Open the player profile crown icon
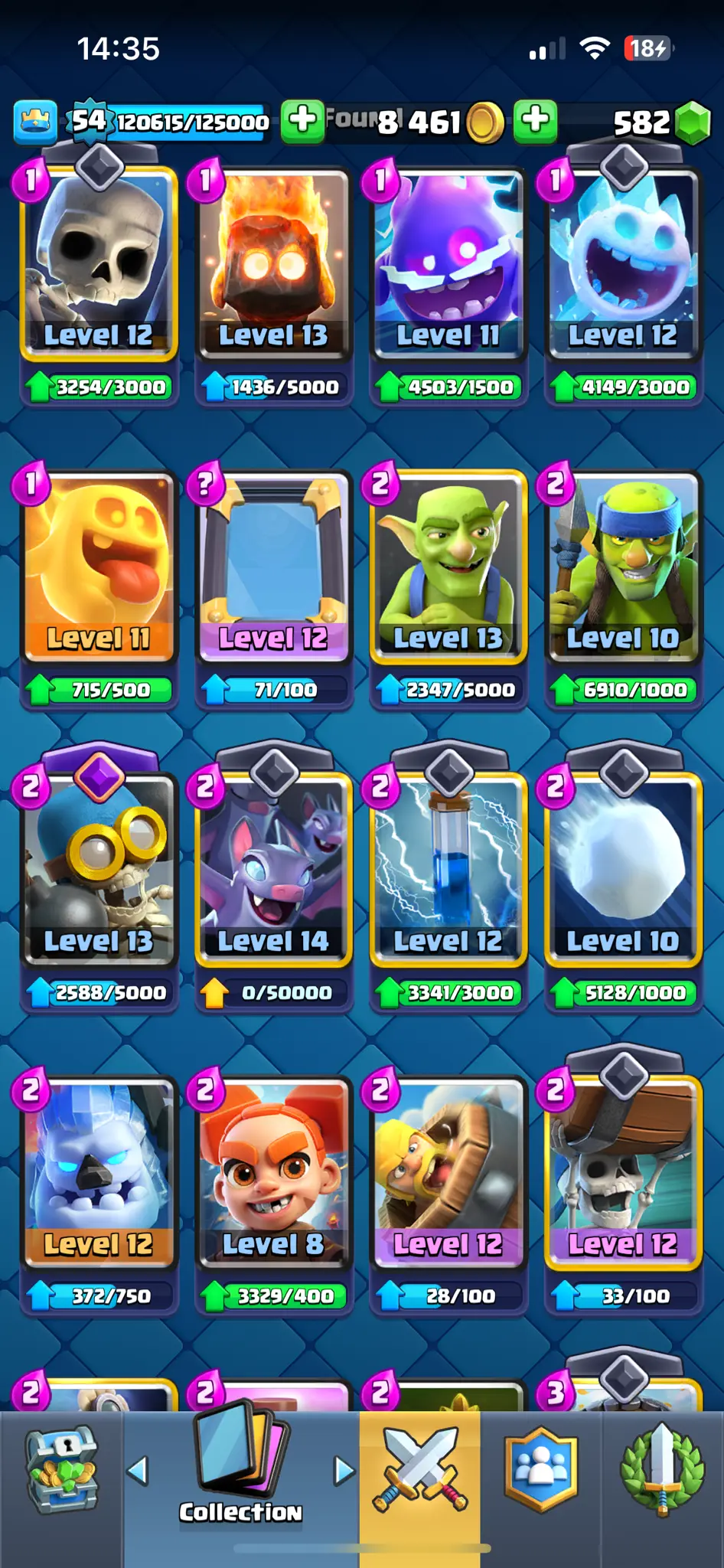 (x=35, y=122)
